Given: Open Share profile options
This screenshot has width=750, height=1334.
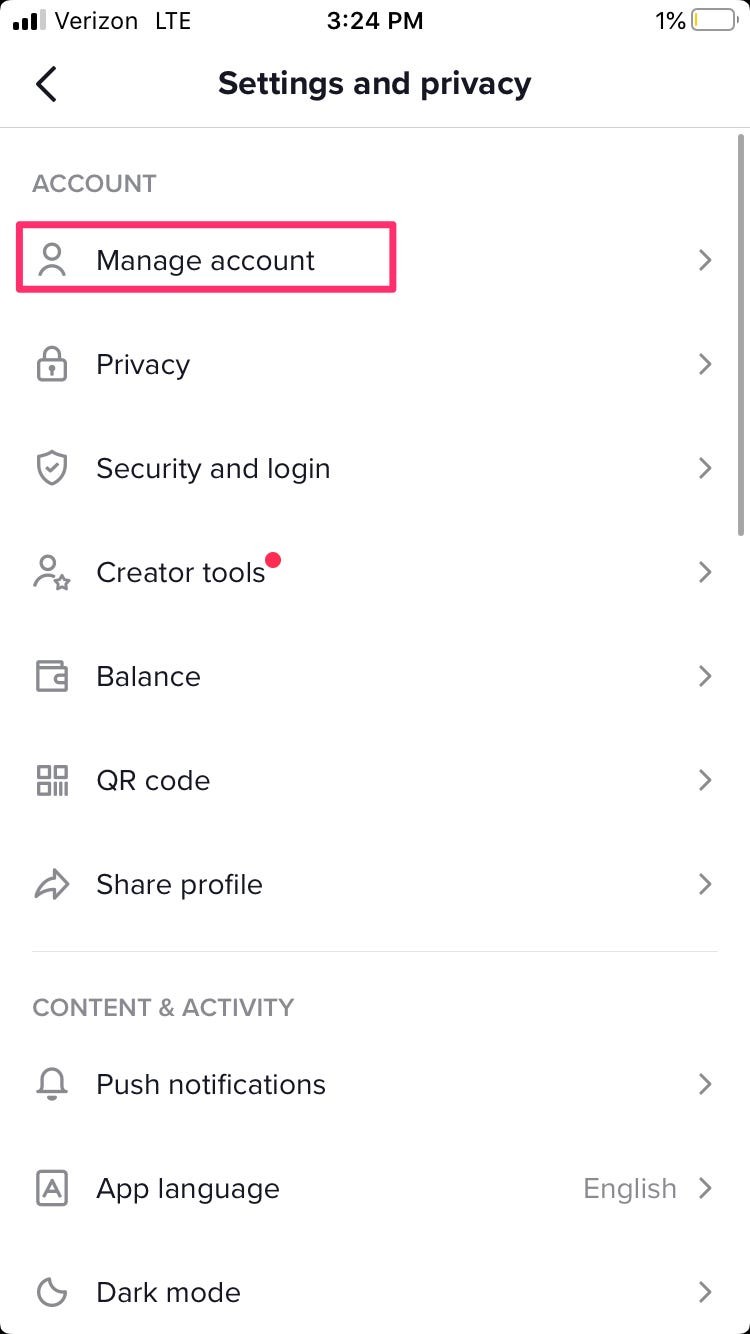Looking at the screenshot, I should (179, 884).
